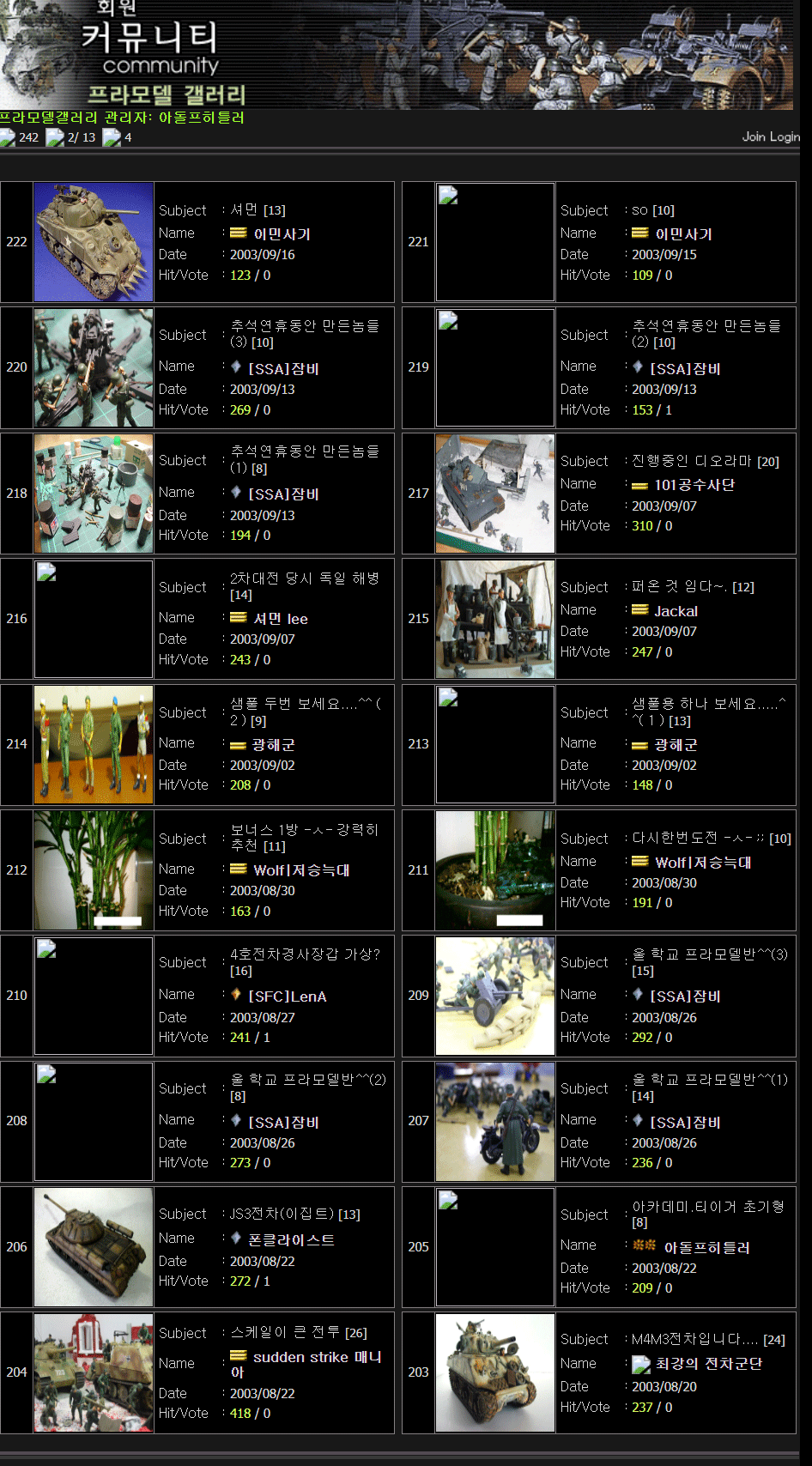Open subject '퍼온 것 임다~. [12]'
Viewport: 812px width, 1466px height.
693,587
